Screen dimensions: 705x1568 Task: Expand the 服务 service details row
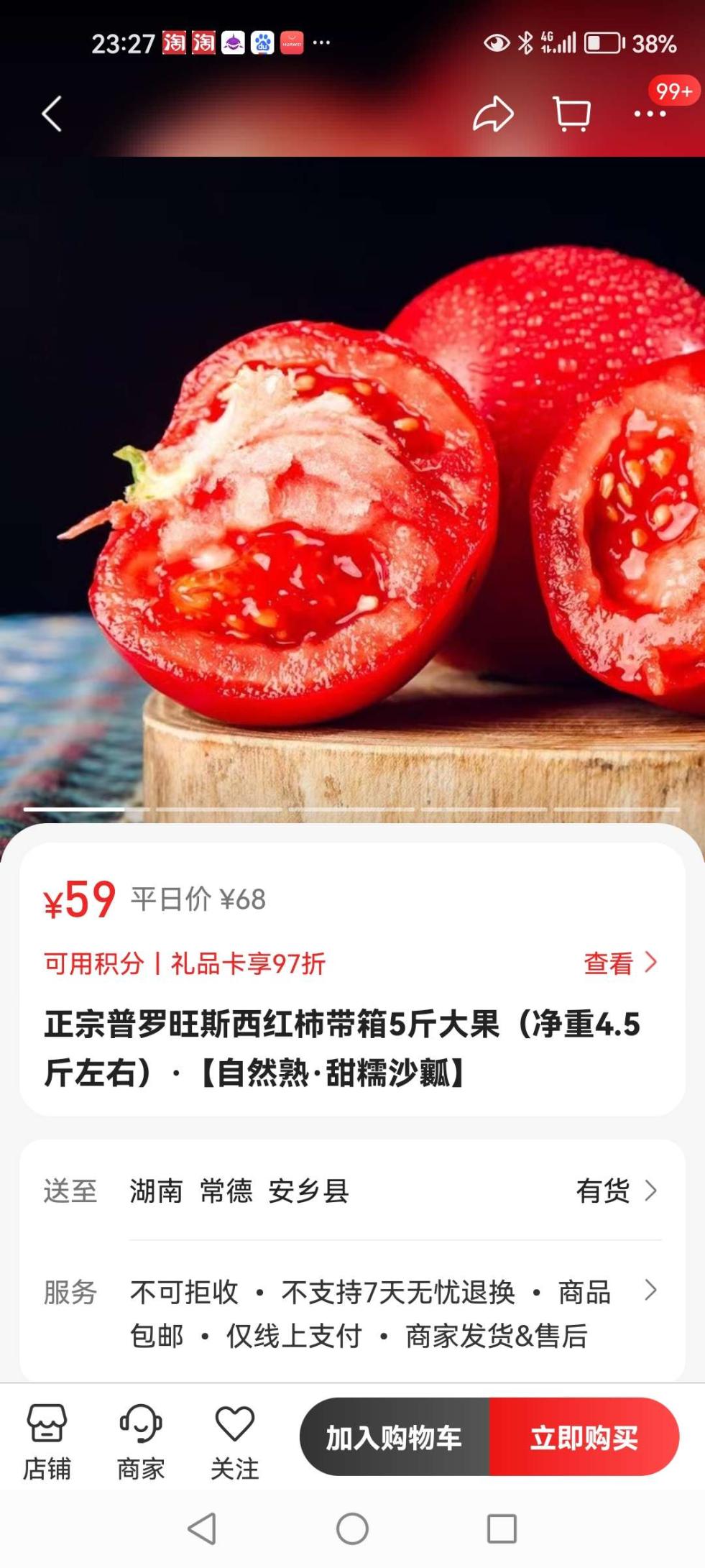[650, 1291]
